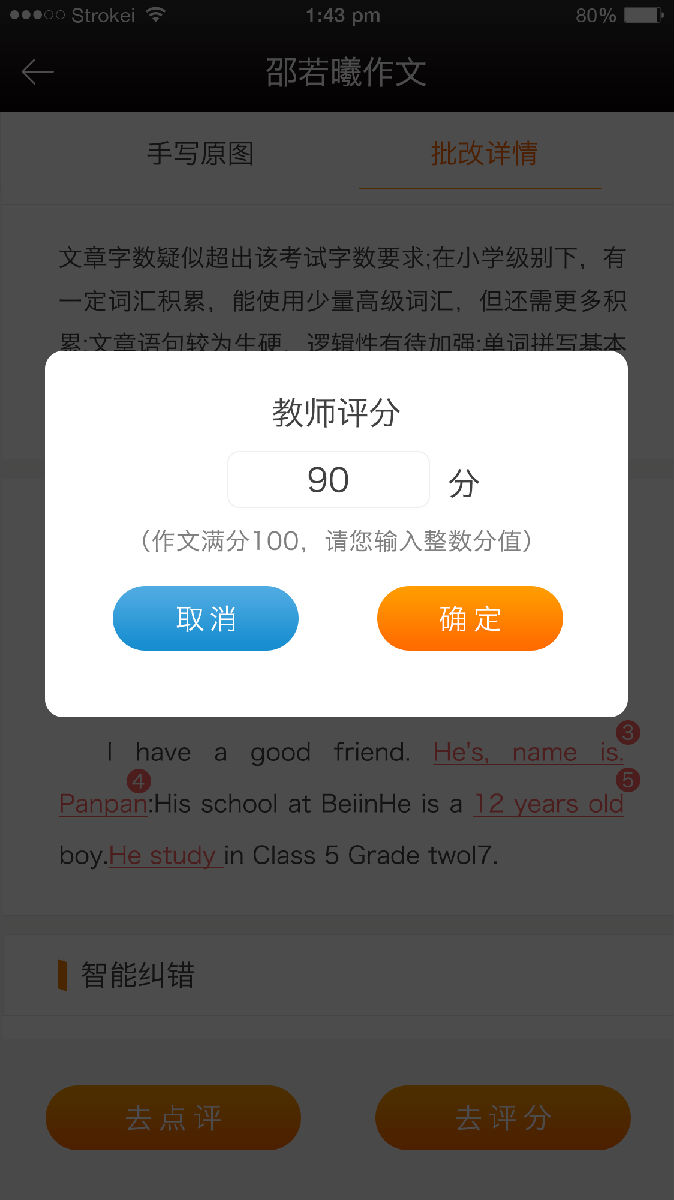View correction for "He's, name is."

pyautogui.click(x=529, y=752)
